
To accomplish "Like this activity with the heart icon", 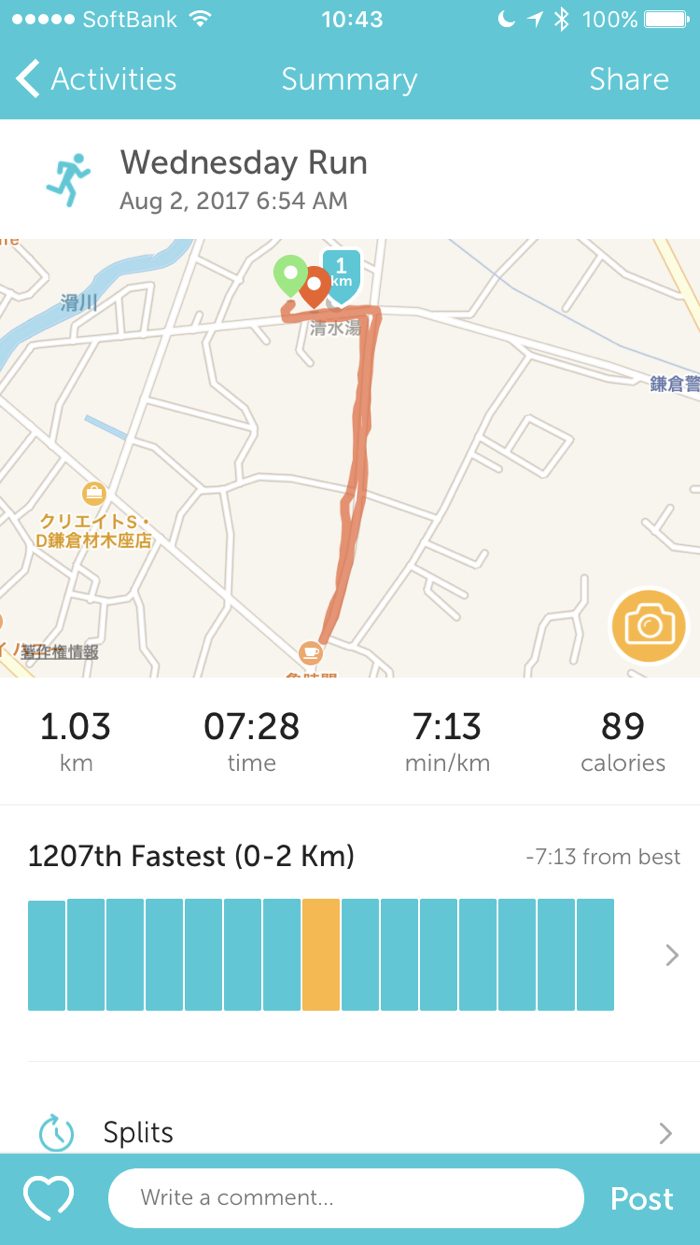I will click(49, 1198).
